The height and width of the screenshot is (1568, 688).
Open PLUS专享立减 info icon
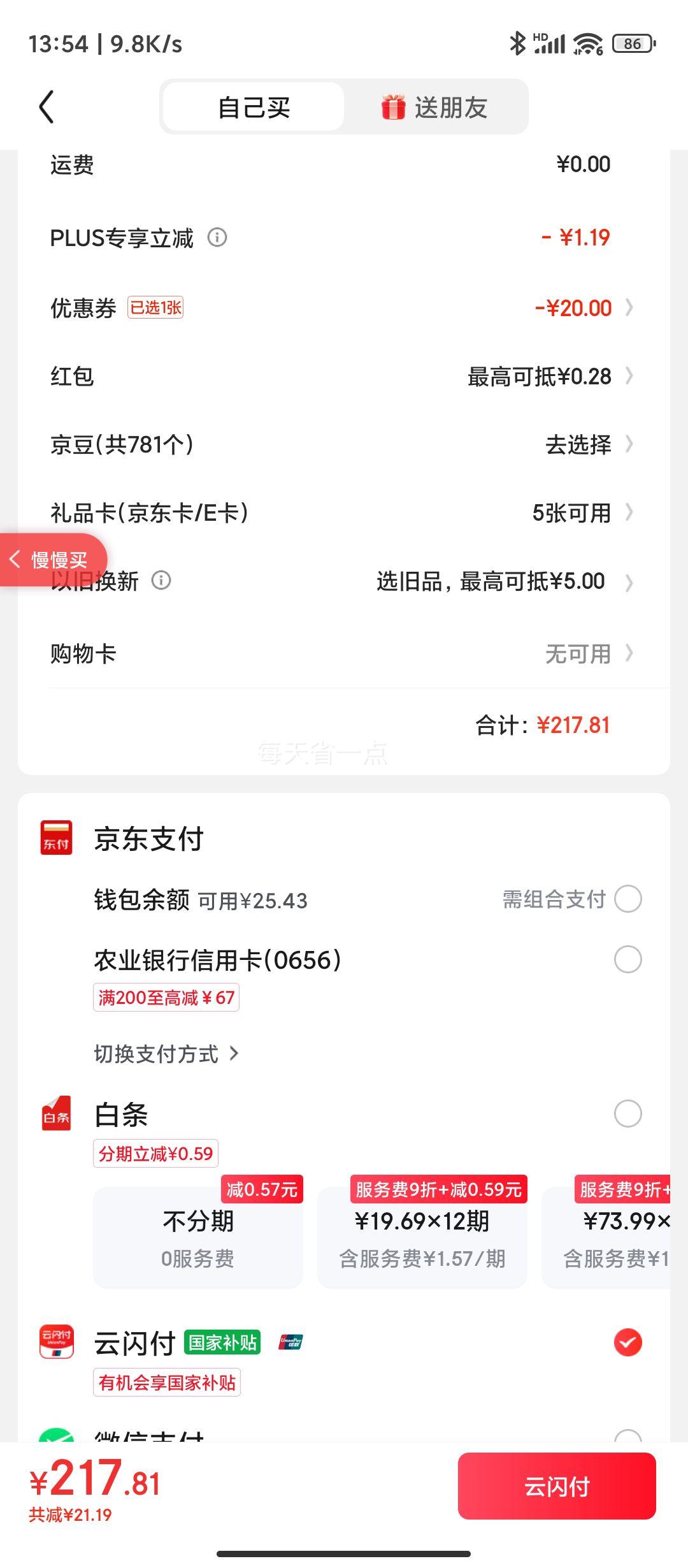217,238
